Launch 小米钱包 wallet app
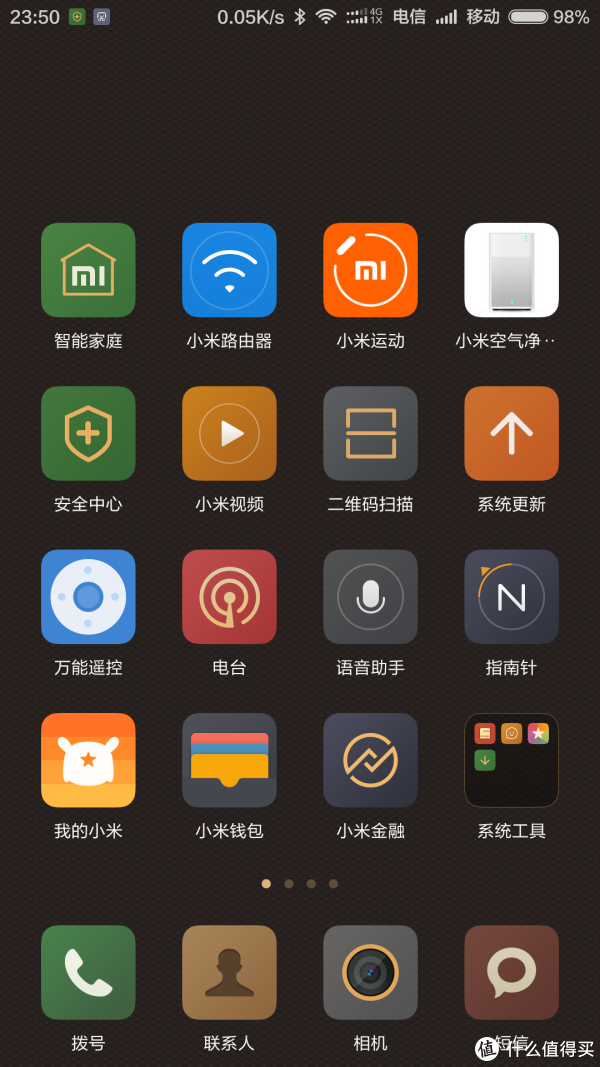Image resolution: width=600 pixels, height=1067 pixels. point(229,760)
